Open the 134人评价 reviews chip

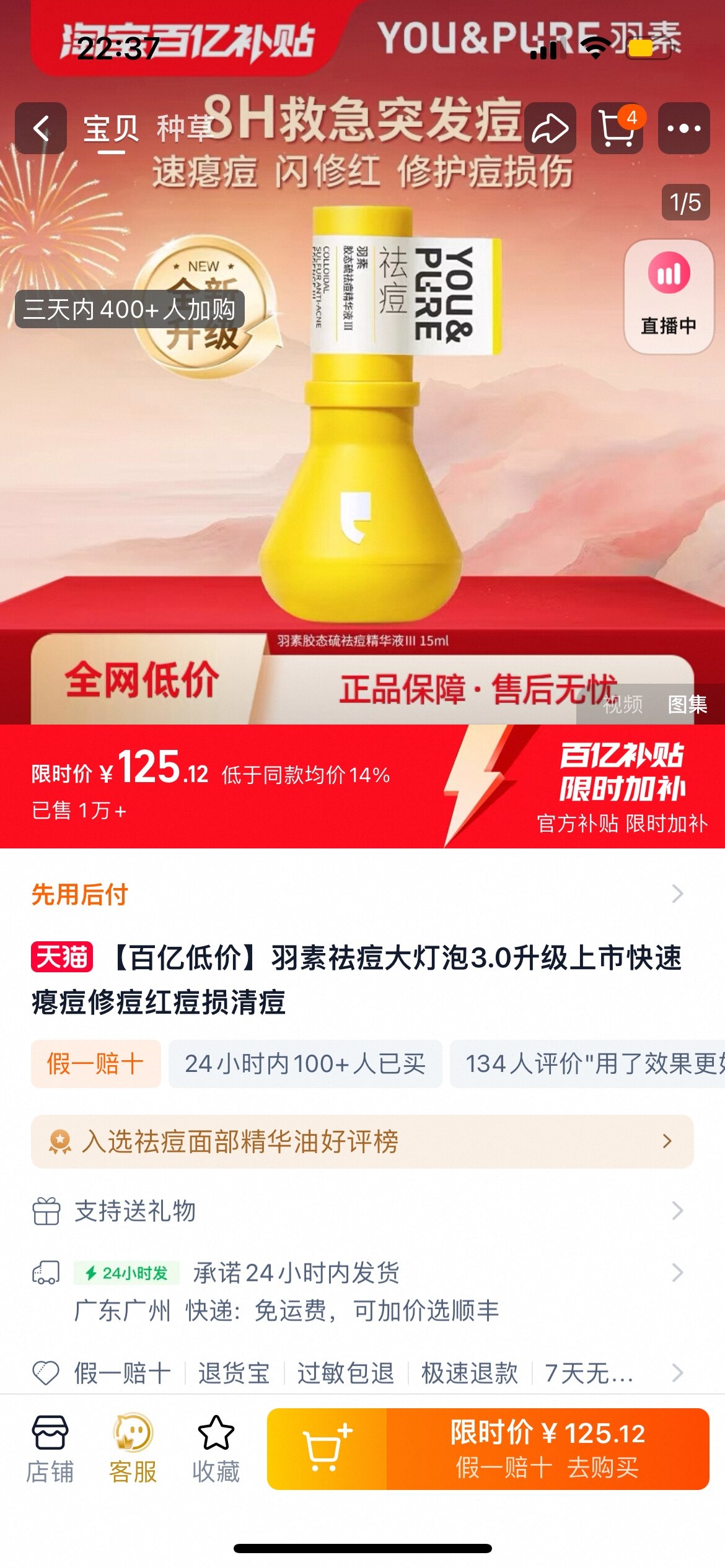coord(589,1064)
